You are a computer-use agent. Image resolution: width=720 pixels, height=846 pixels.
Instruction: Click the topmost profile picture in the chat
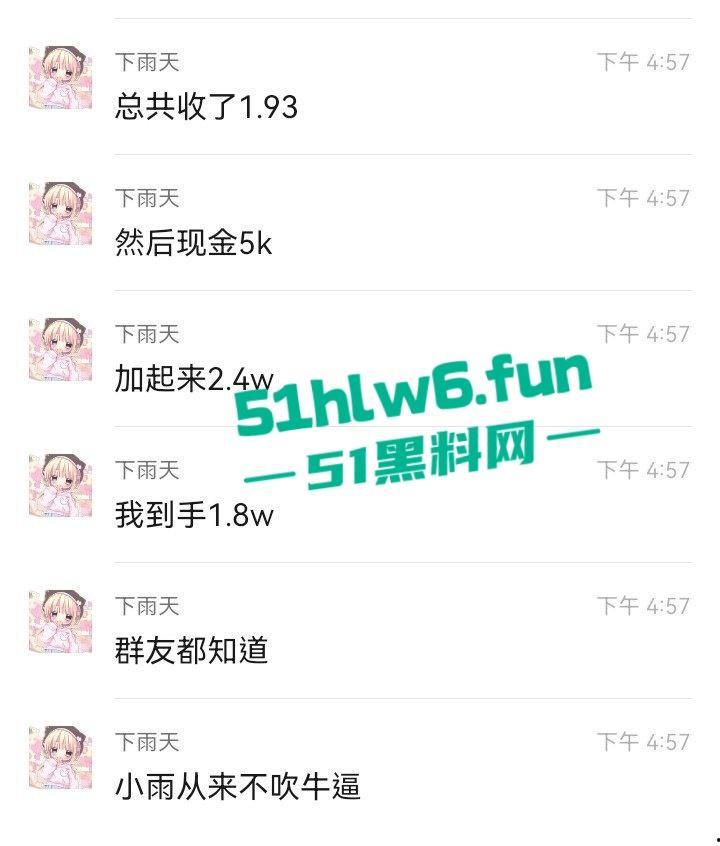point(62,74)
